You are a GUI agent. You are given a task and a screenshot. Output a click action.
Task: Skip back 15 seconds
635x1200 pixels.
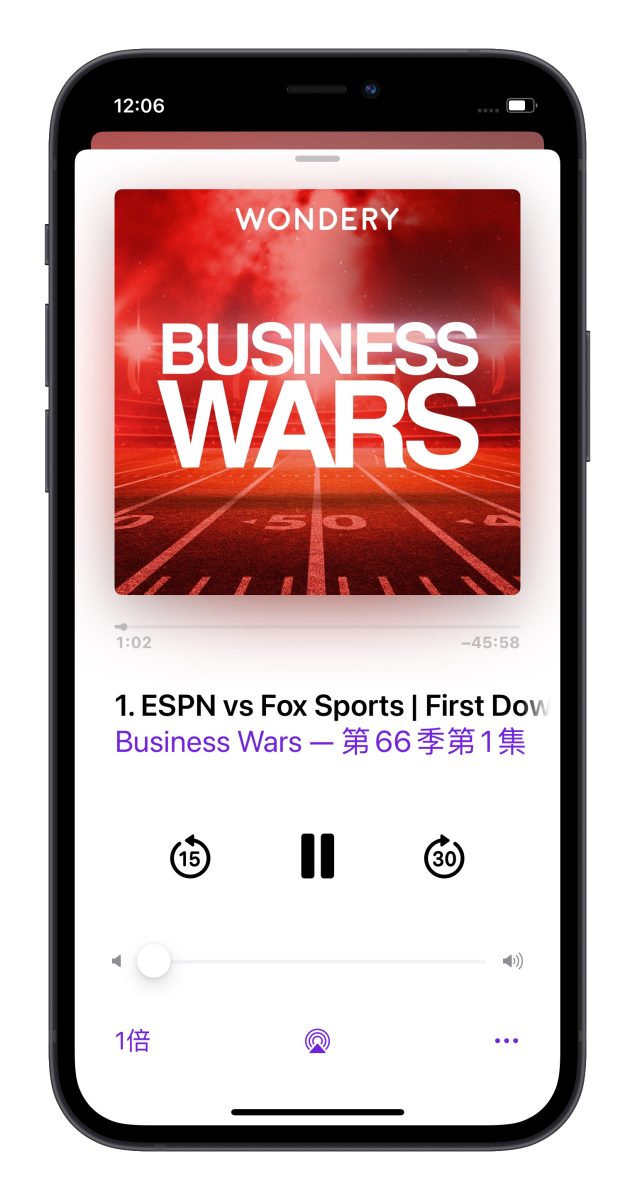189,857
